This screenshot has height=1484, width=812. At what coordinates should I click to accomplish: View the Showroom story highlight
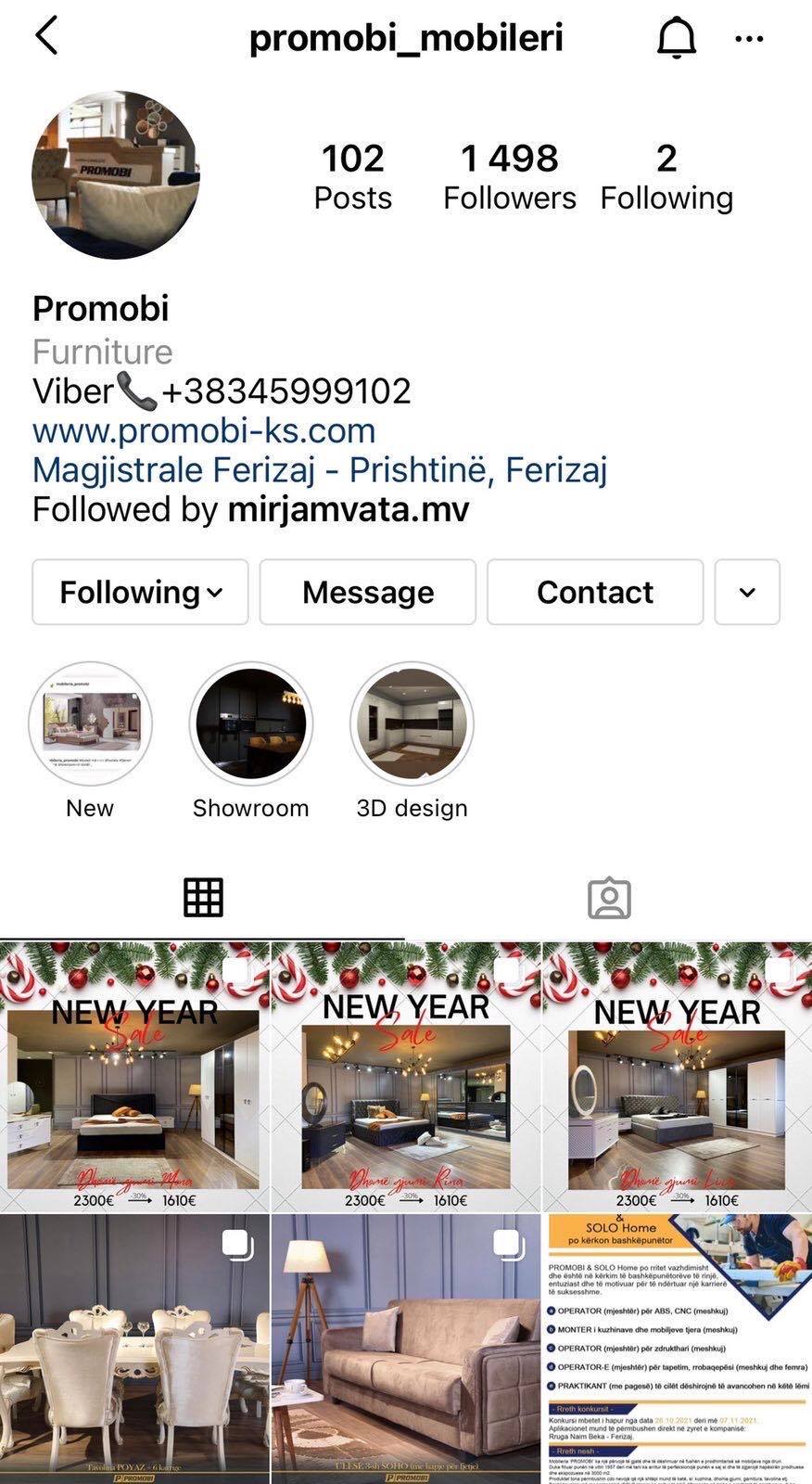click(250, 723)
